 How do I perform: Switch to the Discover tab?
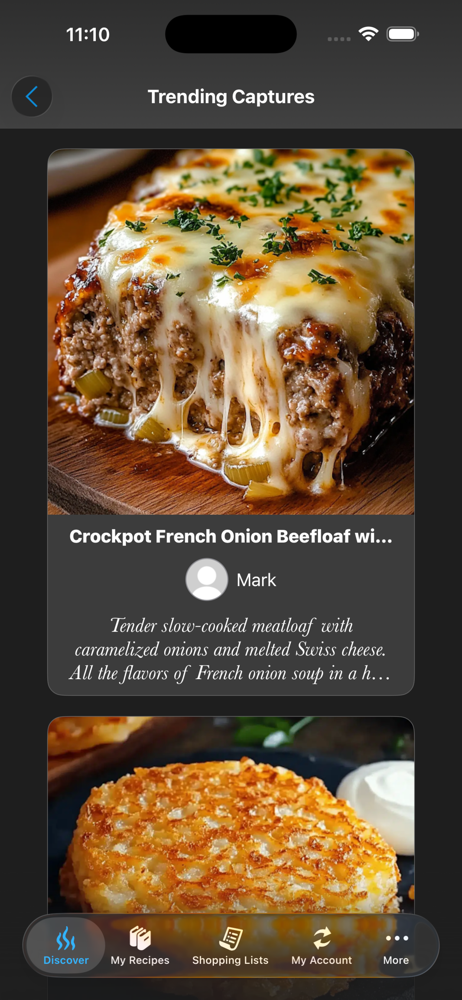(66, 946)
